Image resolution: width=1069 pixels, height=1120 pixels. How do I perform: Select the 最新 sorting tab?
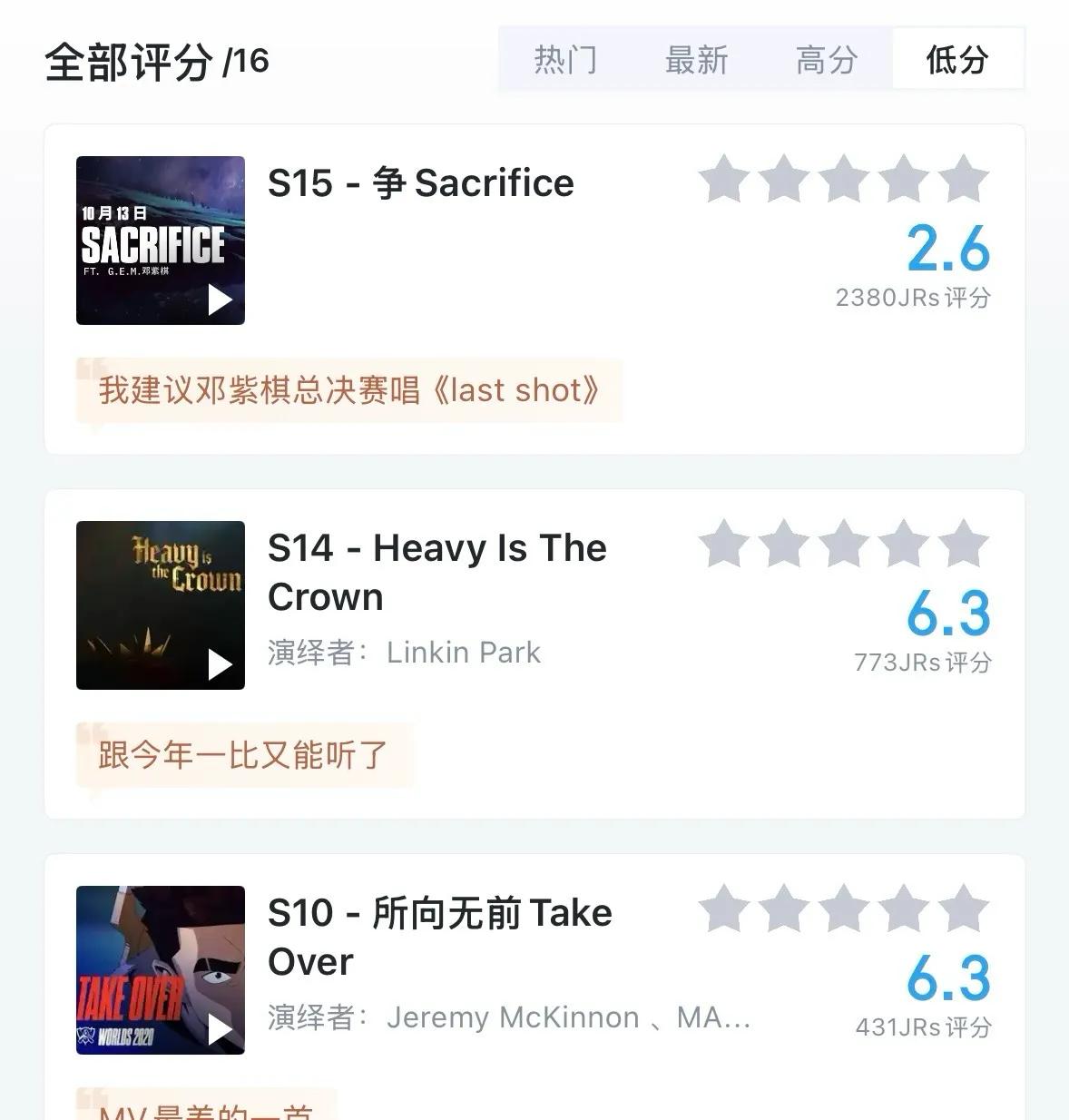696,60
